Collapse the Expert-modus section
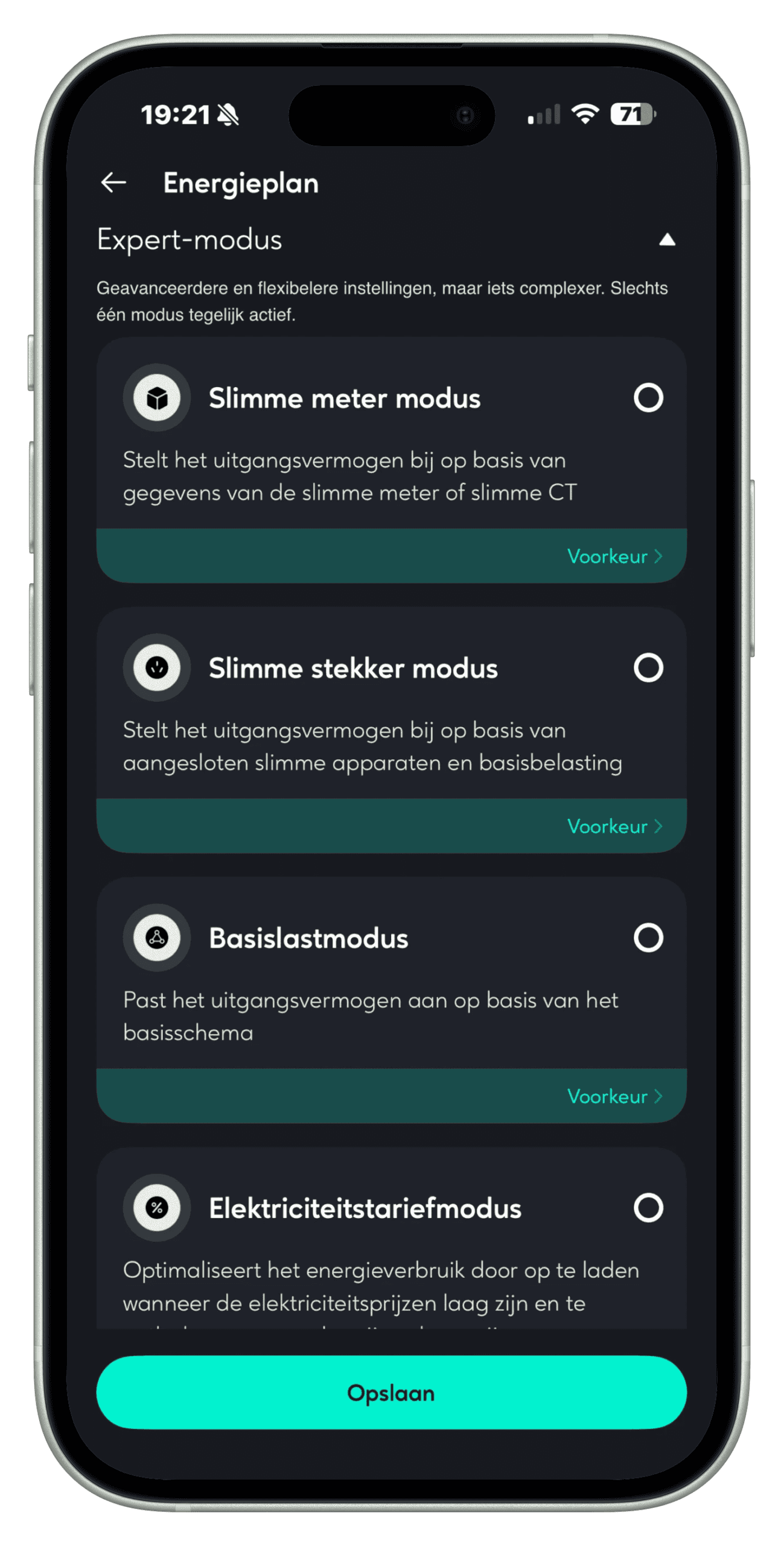 click(x=666, y=240)
